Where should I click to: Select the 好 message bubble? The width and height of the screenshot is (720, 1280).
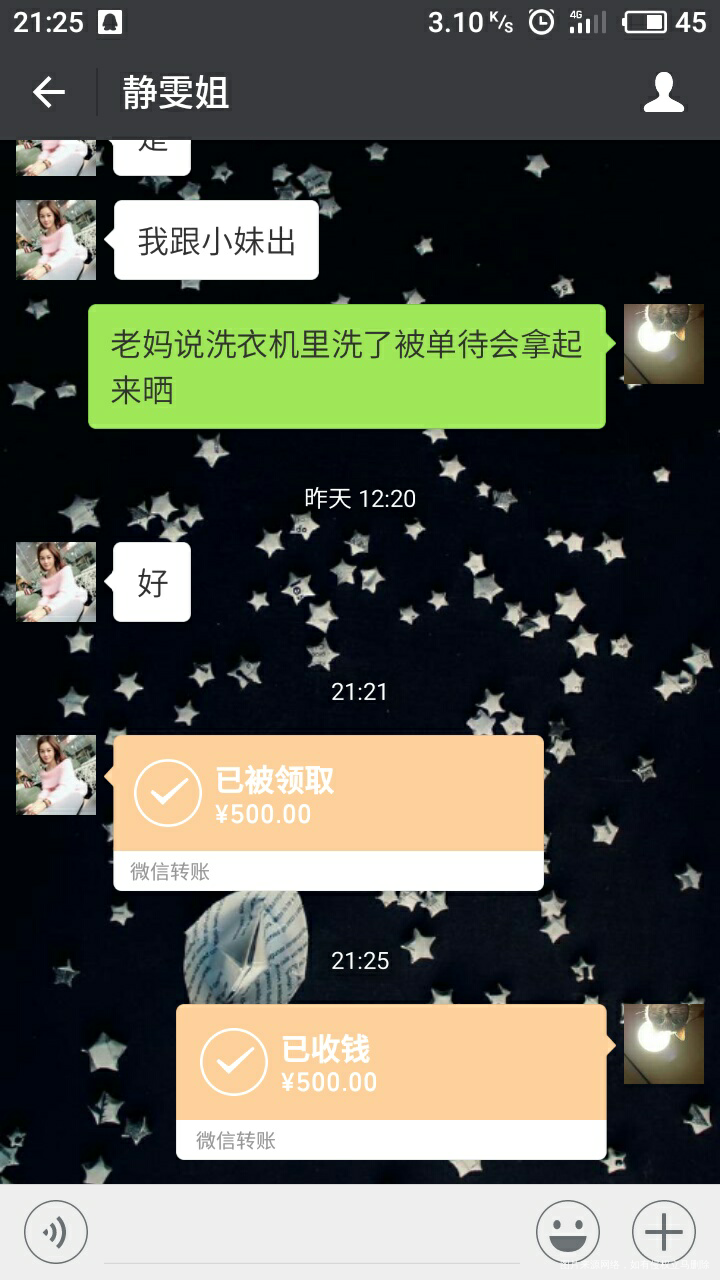pyautogui.click(x=151, y=581)
